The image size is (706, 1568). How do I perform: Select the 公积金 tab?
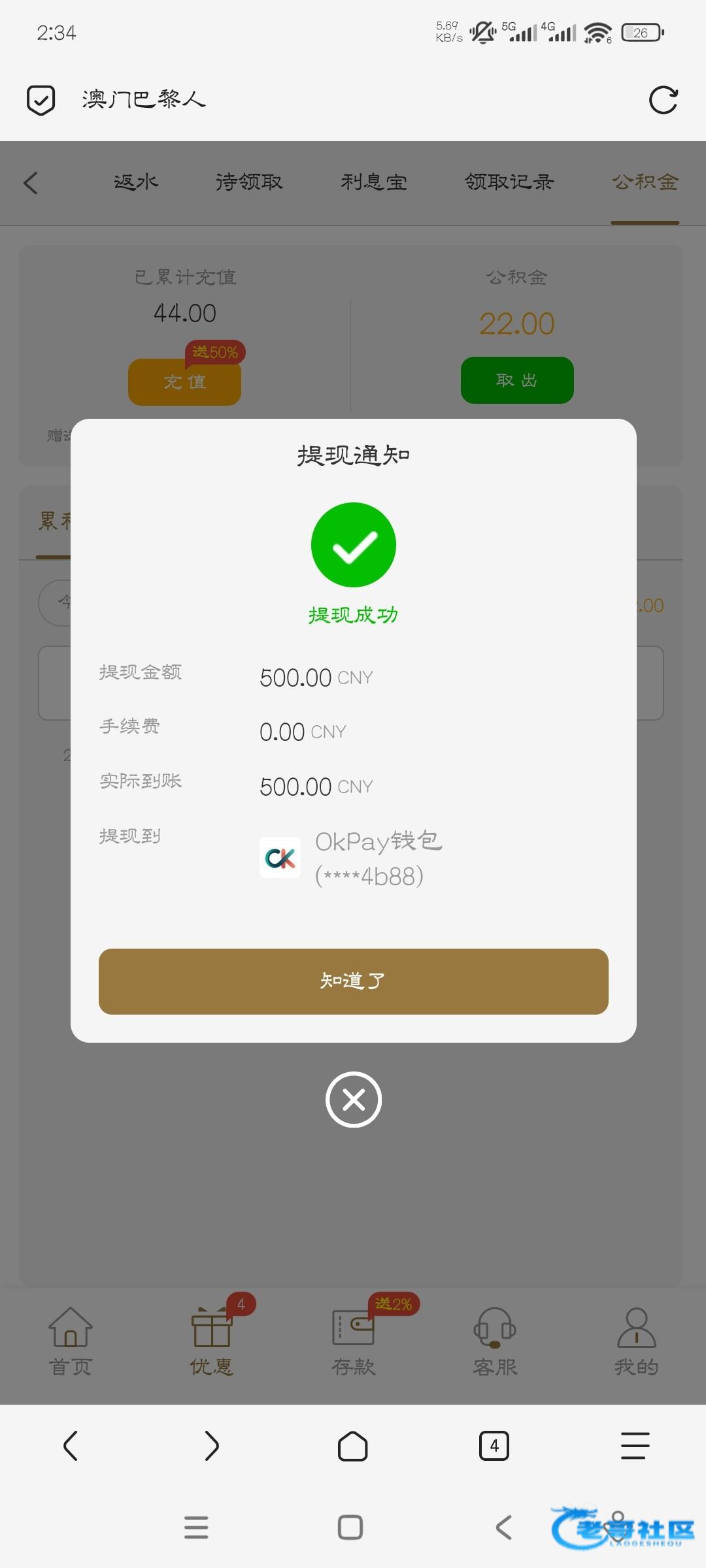pos(645,182)
